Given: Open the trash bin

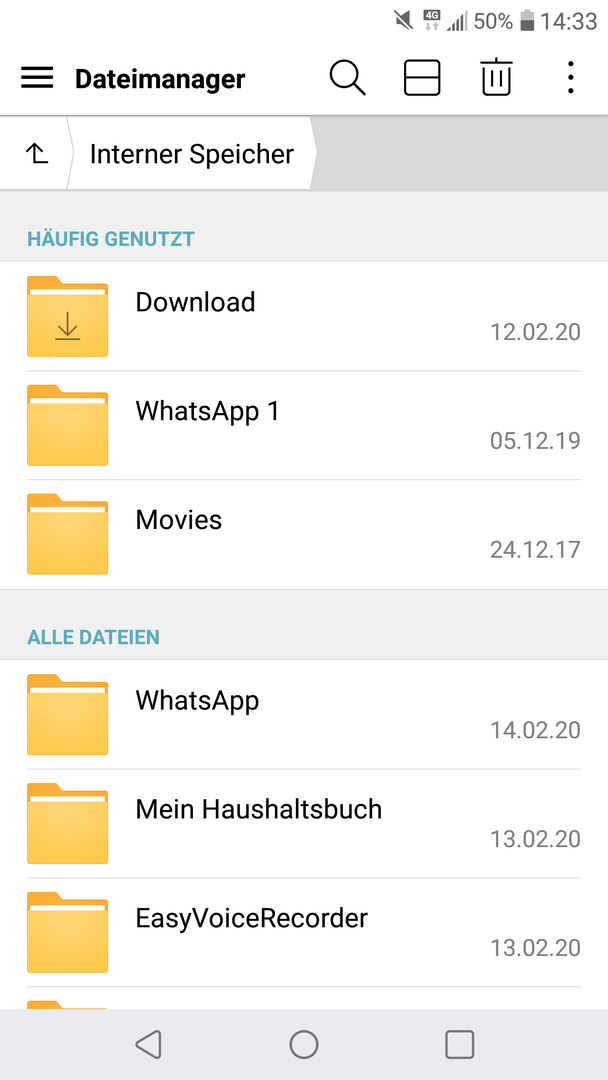Looking at the screenshot, I should pyautogui.click(x=496, y=78).
